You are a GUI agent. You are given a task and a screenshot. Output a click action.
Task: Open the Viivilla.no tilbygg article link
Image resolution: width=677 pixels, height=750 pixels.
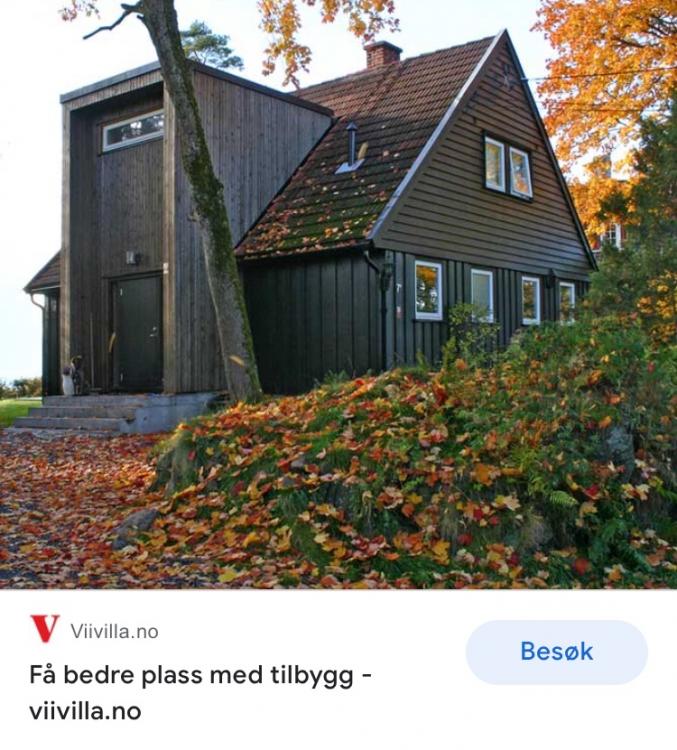(200, 692)
